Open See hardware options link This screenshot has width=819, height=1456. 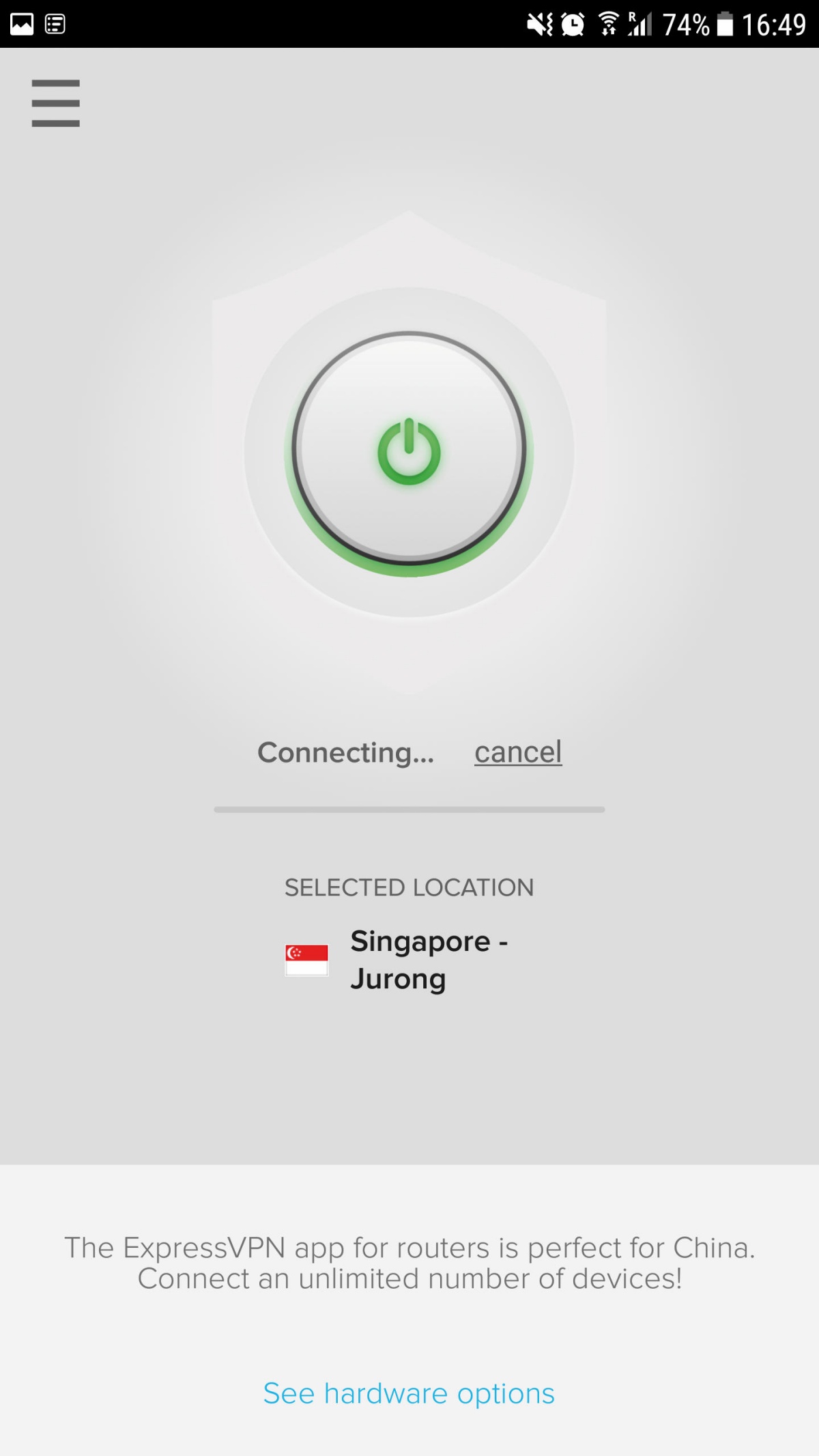[x=409, y=1393]
